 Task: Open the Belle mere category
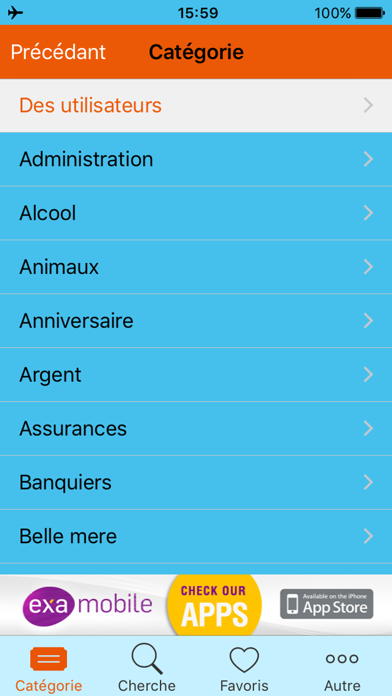click(x=196, y=537)
